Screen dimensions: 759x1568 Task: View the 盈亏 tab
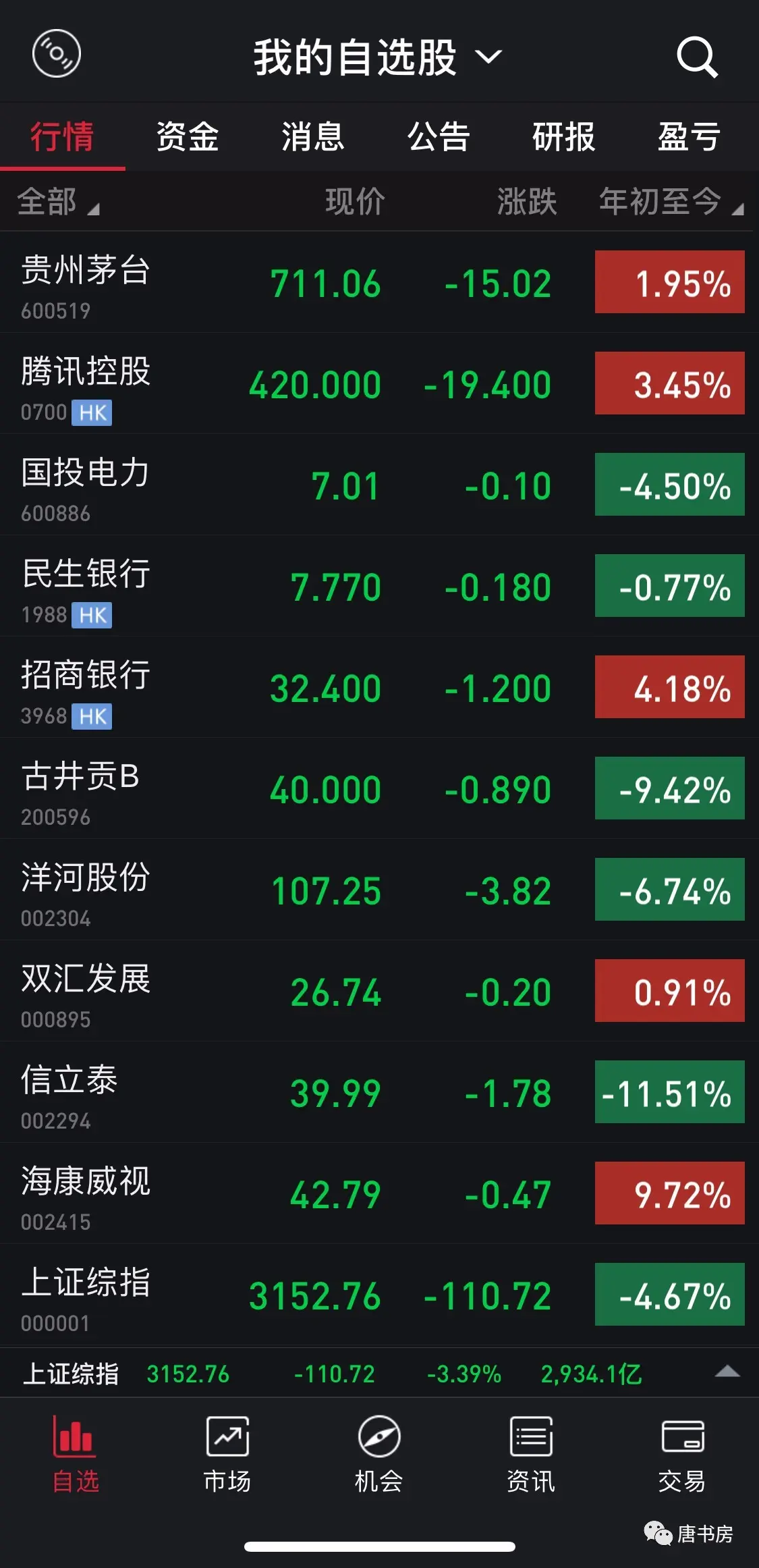(x=689, y=136)
